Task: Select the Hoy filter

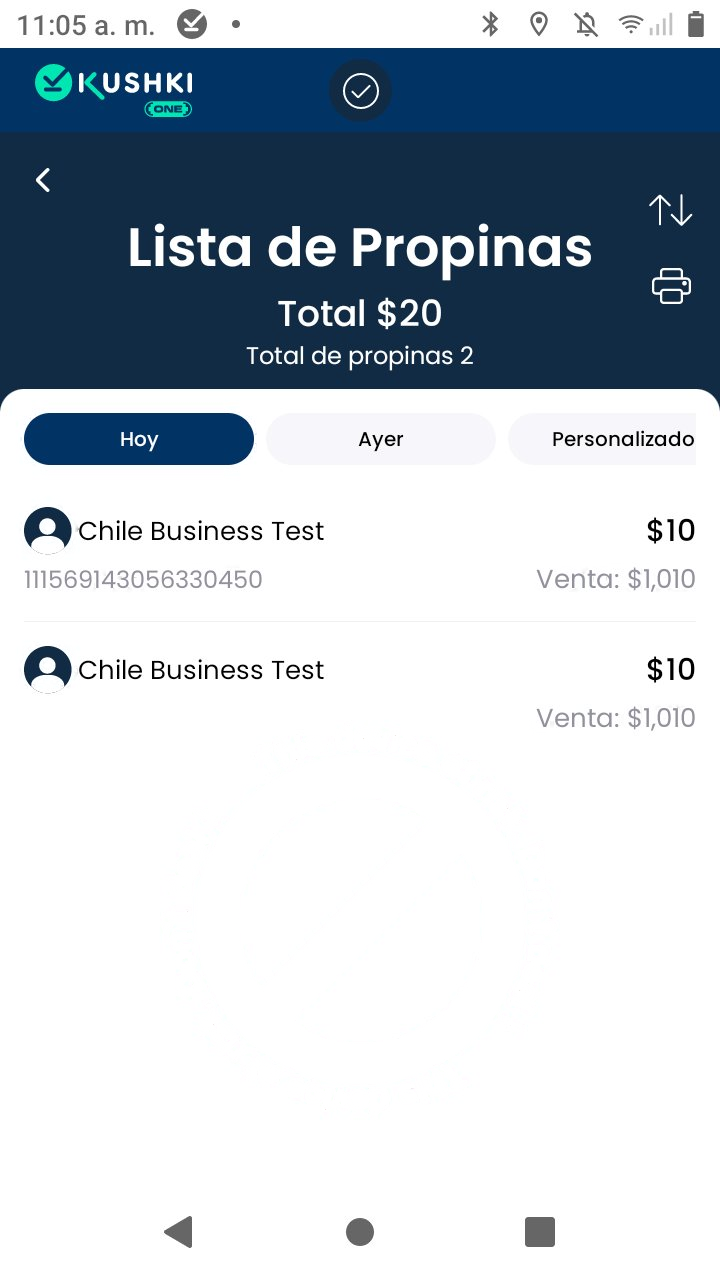Action: pyautogui.click(x=138, y=438)
